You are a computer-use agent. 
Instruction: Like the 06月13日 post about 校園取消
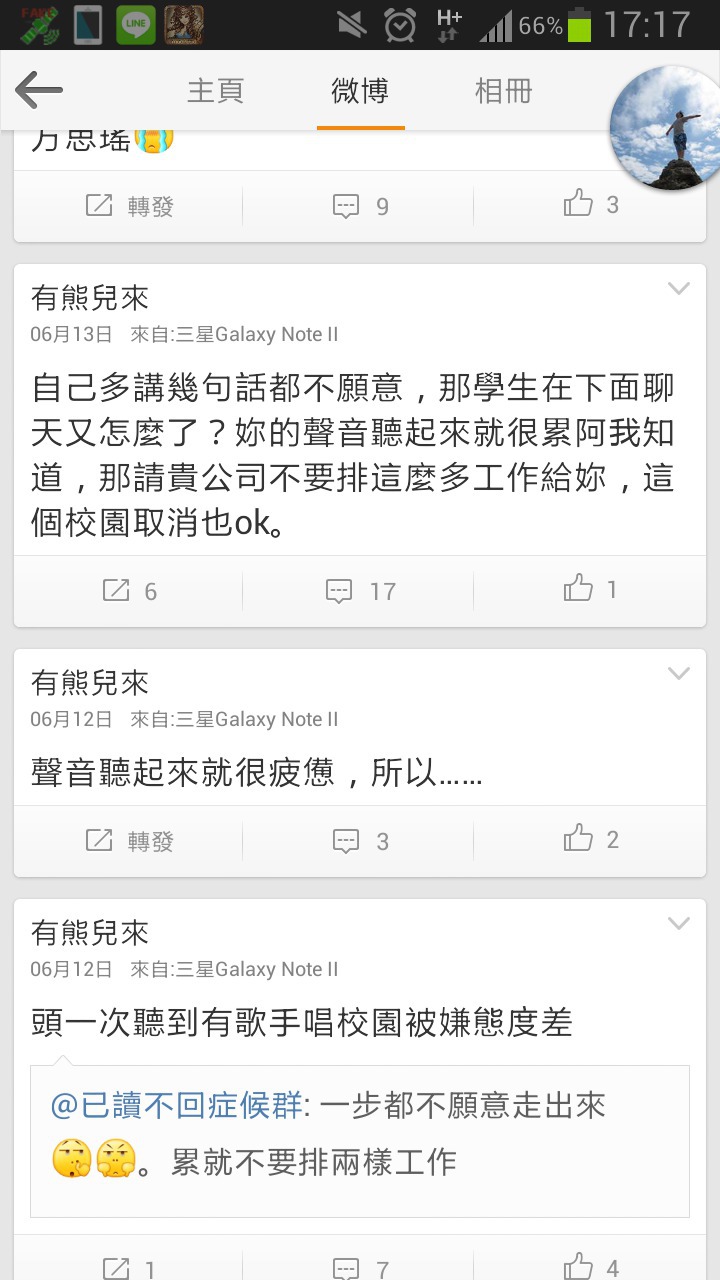tap(590, 590)
